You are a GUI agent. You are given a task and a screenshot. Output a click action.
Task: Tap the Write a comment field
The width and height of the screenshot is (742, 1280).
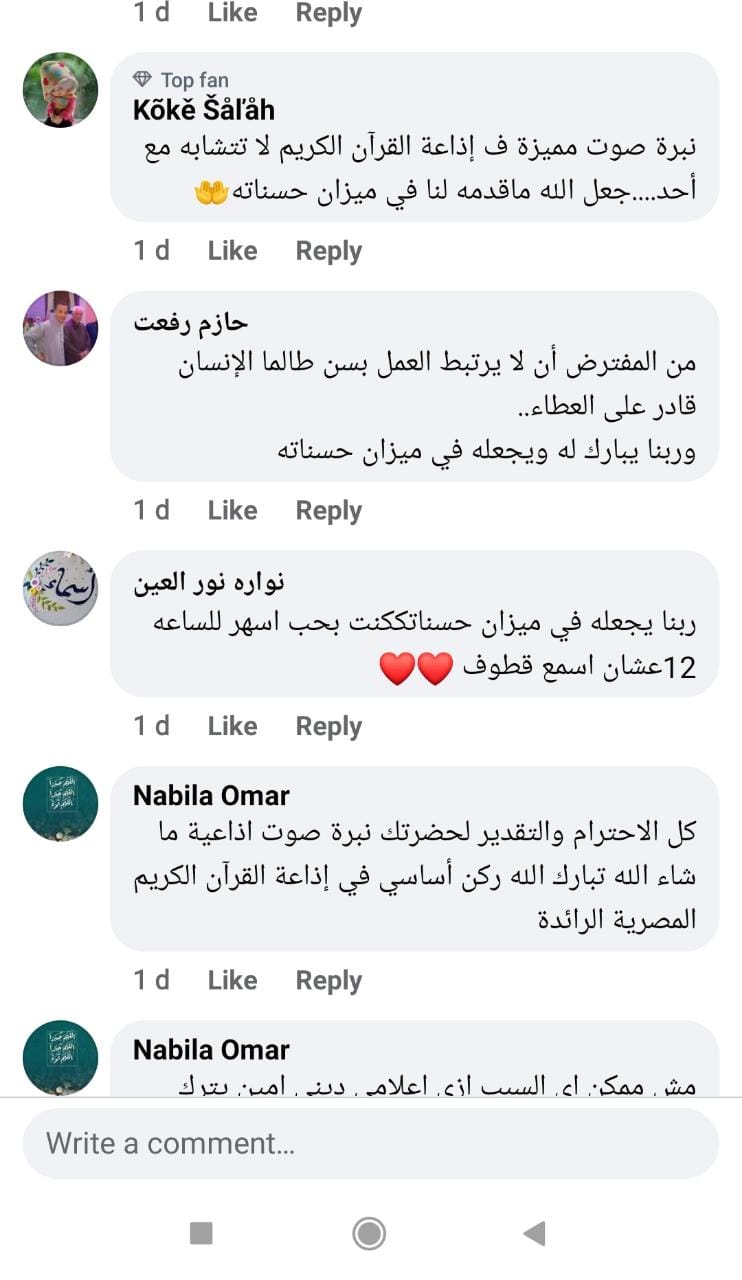(x=370, y=1143)
